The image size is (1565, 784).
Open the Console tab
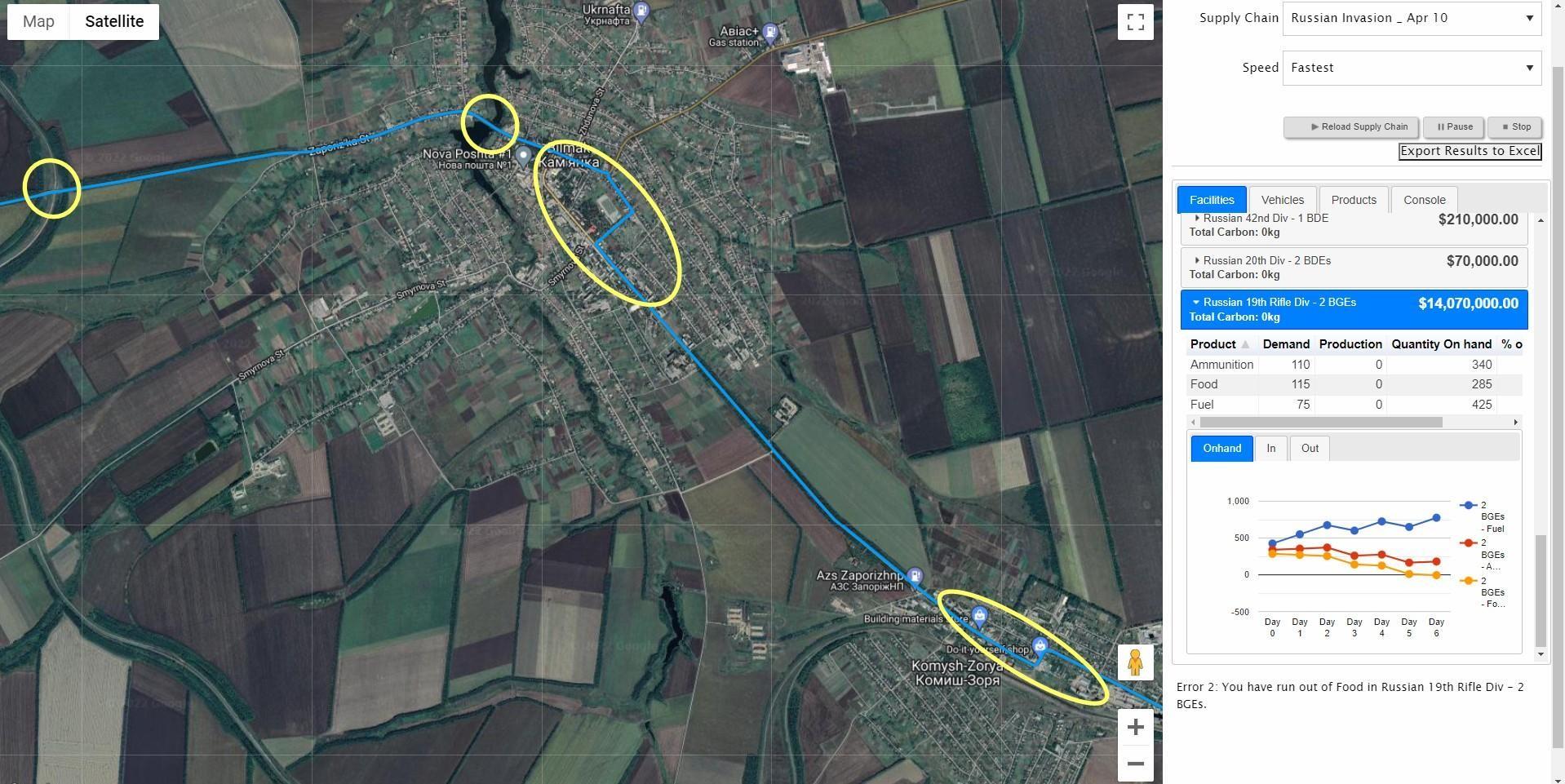(x=1424, y=200)
